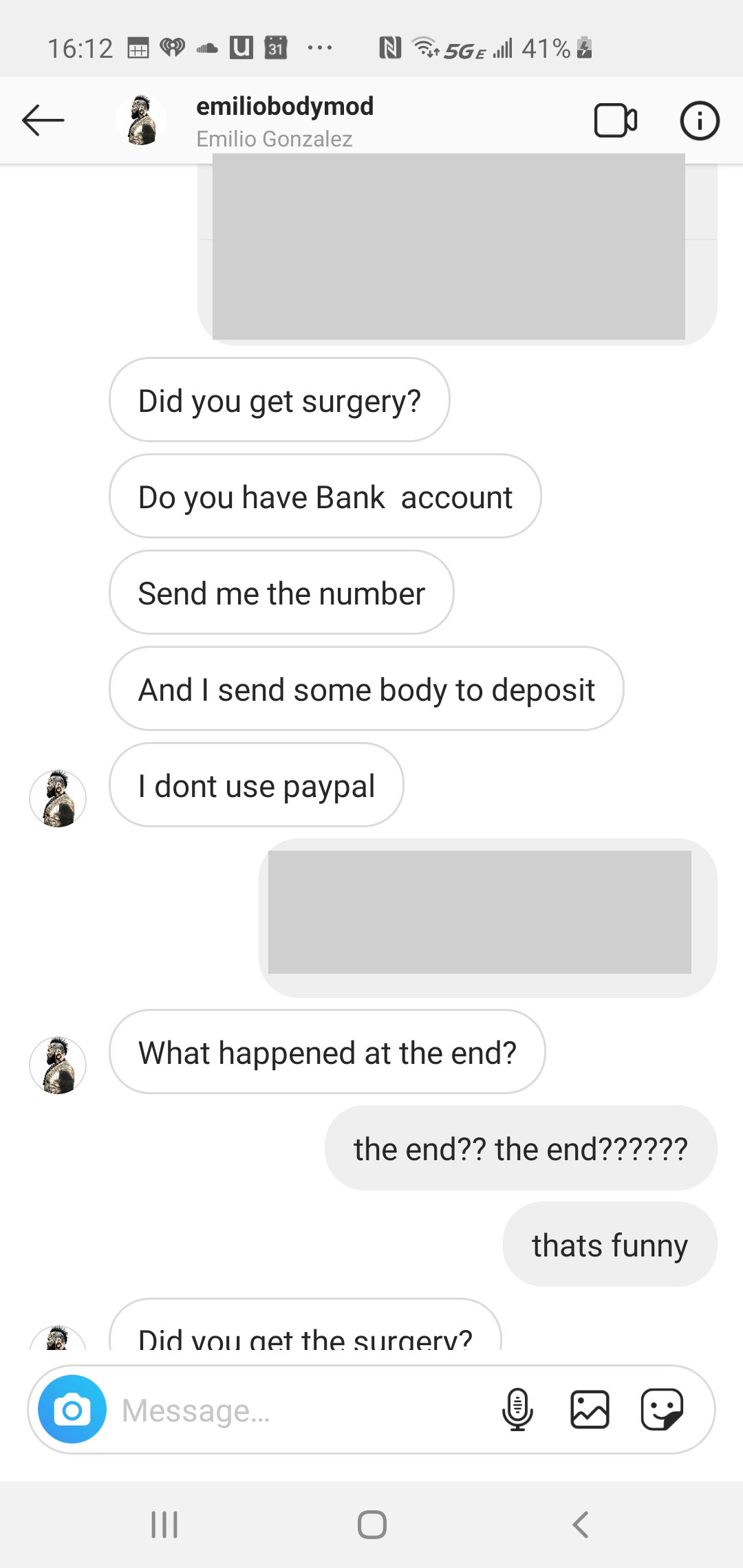Viewport: 743px width, 1568px height.
Task: Focus the Message text field
Action: pos(303,1411)
